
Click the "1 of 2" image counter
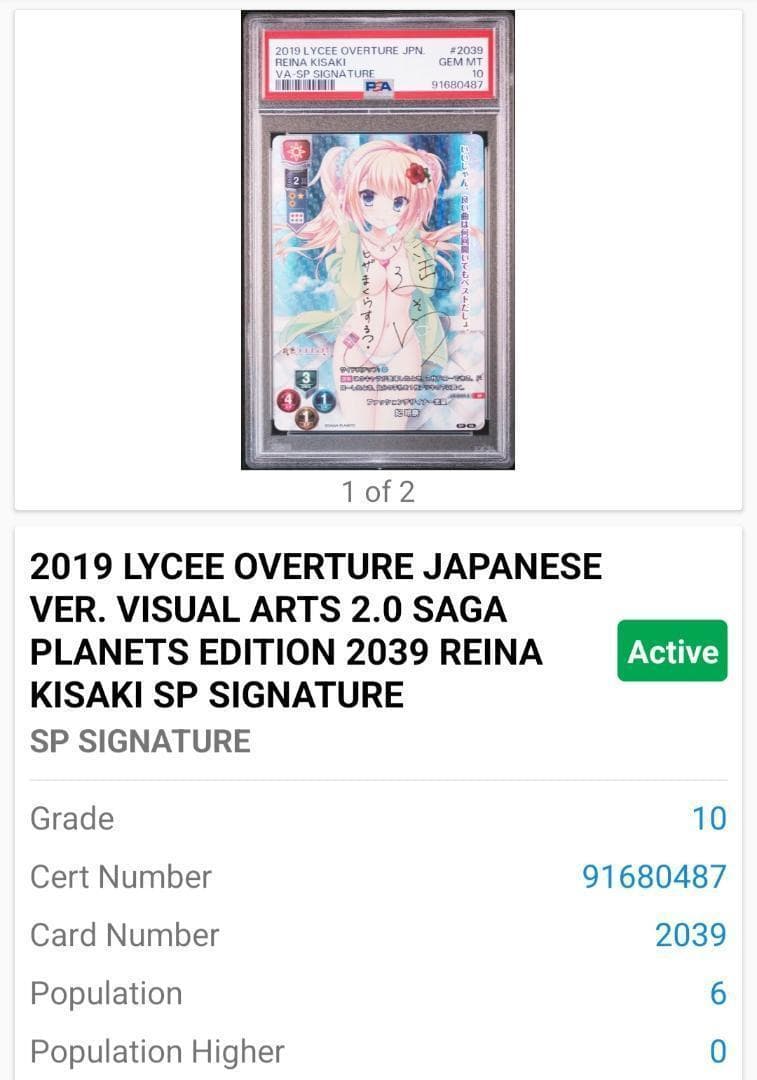[x=378, y=492]
